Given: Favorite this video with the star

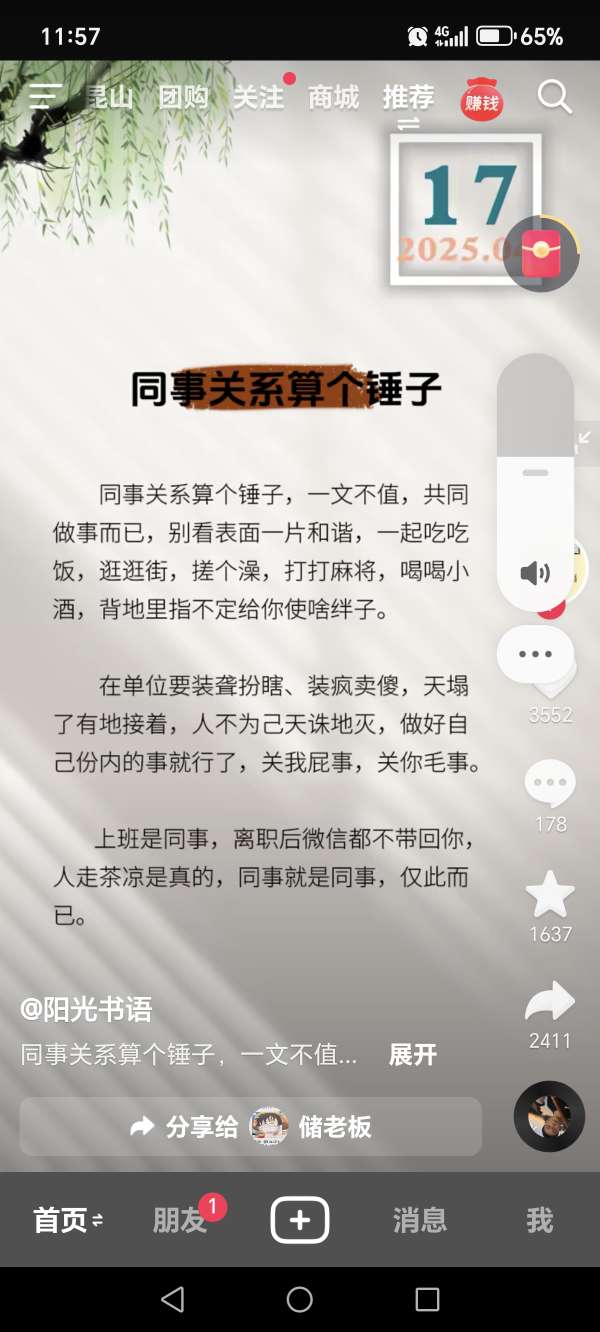Looking at the screenshot, I should tap(550, 894).
